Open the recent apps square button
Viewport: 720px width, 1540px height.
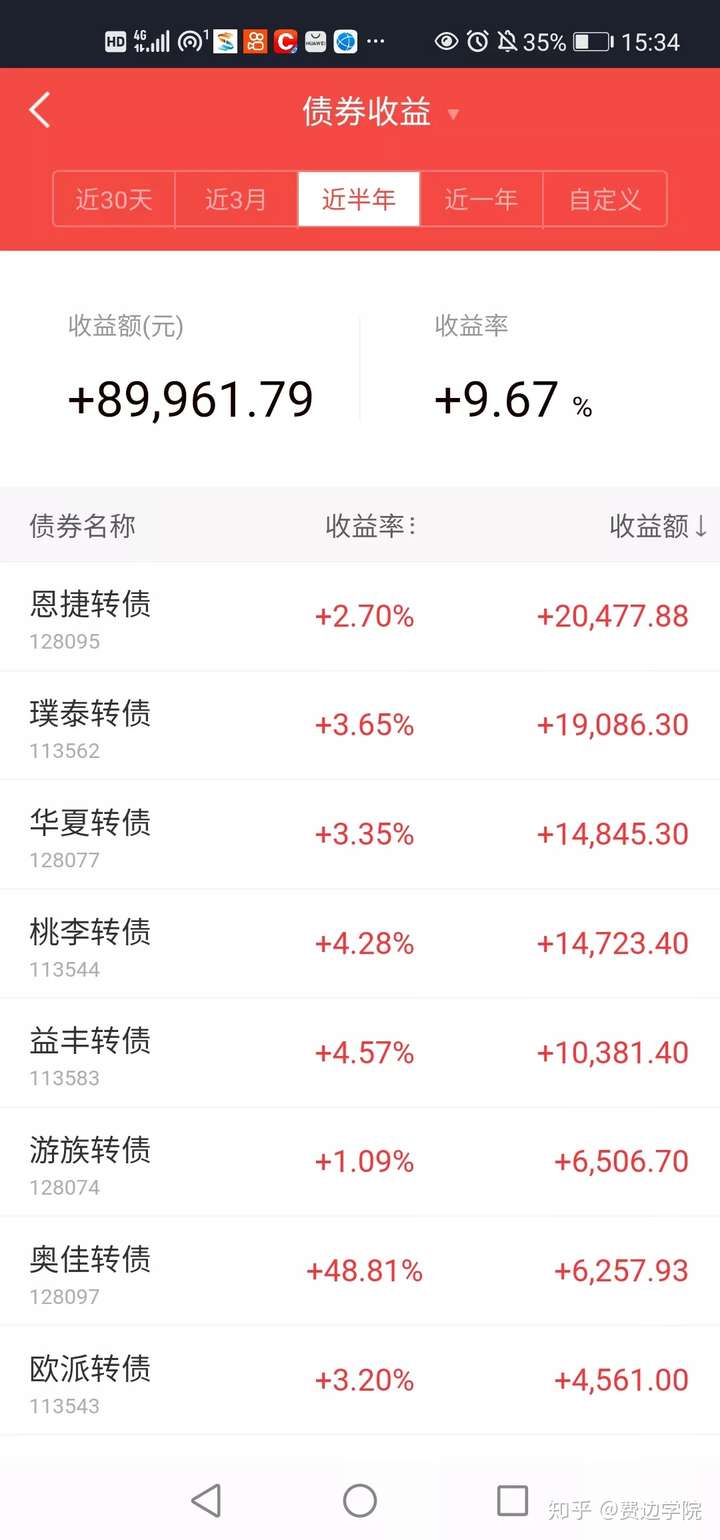(x=512, y=1500)
